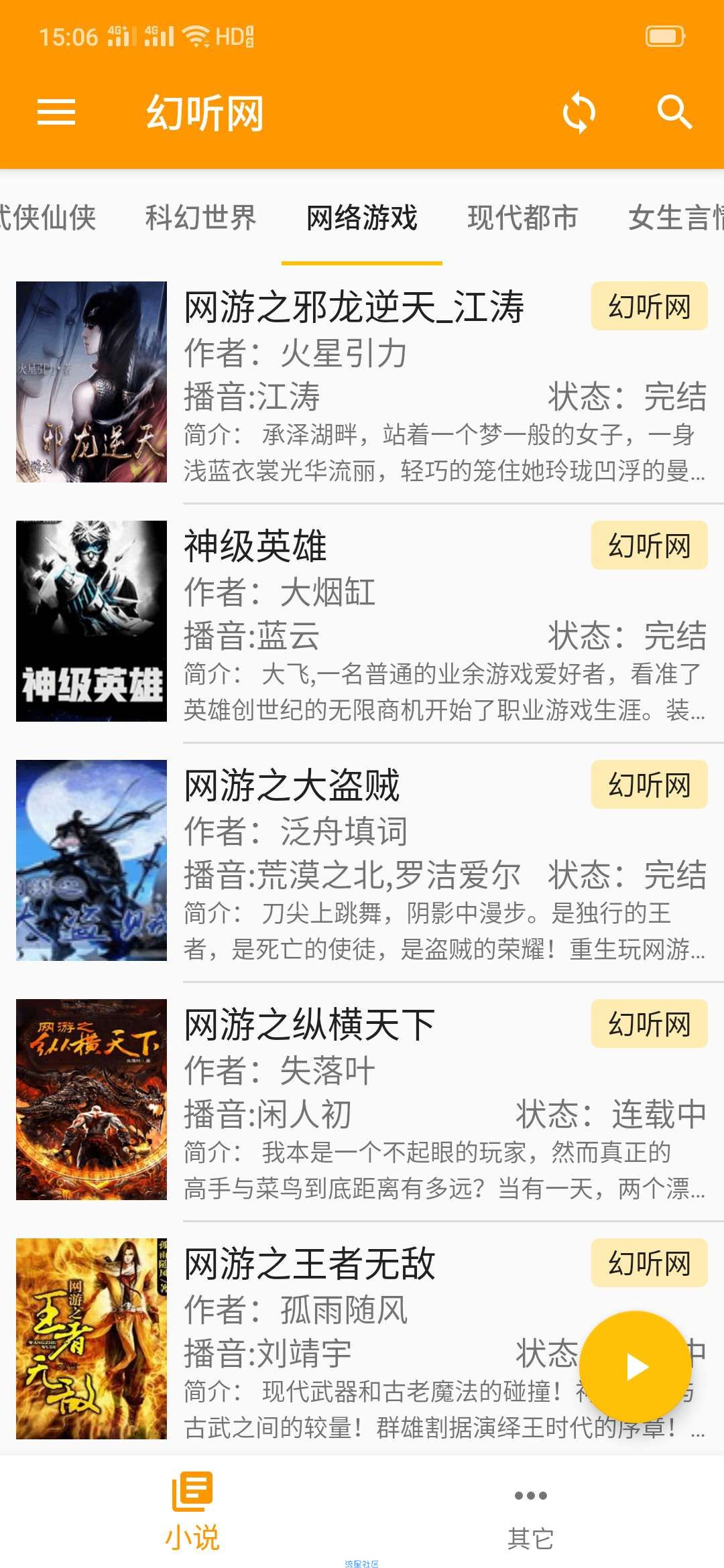Open the search magnifier
This screenshot has width=724, height=1568.
674,112
